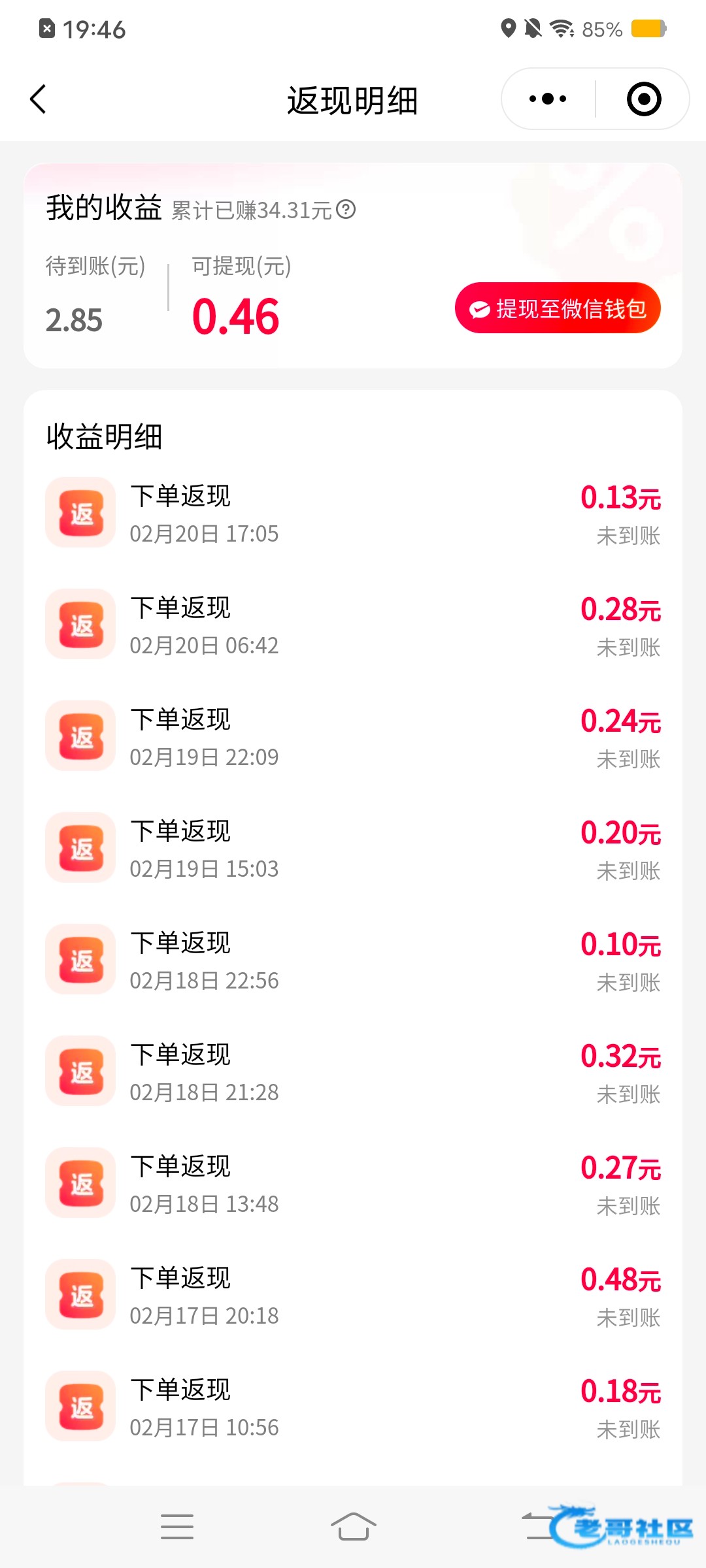Go back from the 返现明细 page

point(38,99)
